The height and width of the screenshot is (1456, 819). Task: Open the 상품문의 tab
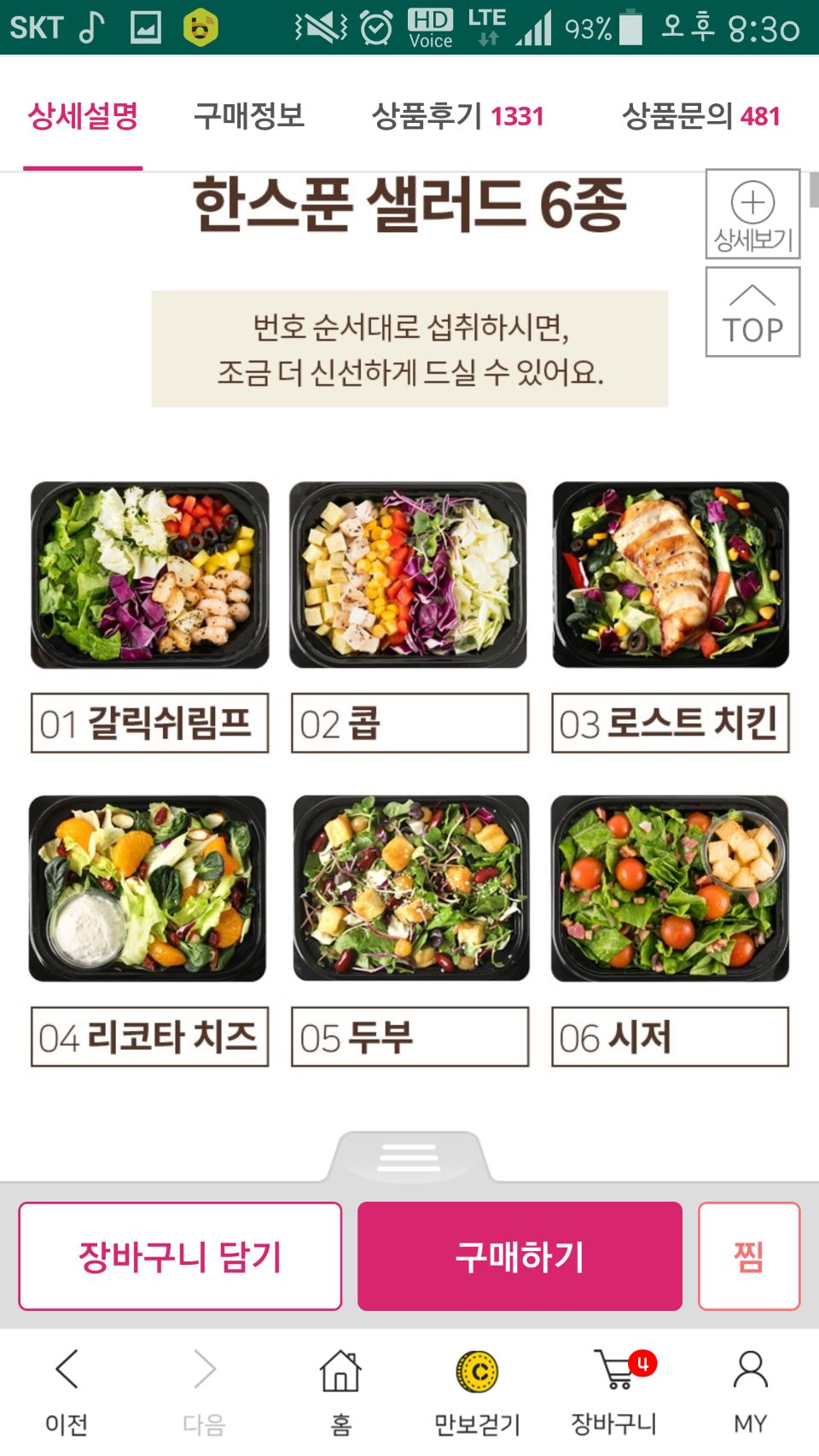click(x=700, y=116)
